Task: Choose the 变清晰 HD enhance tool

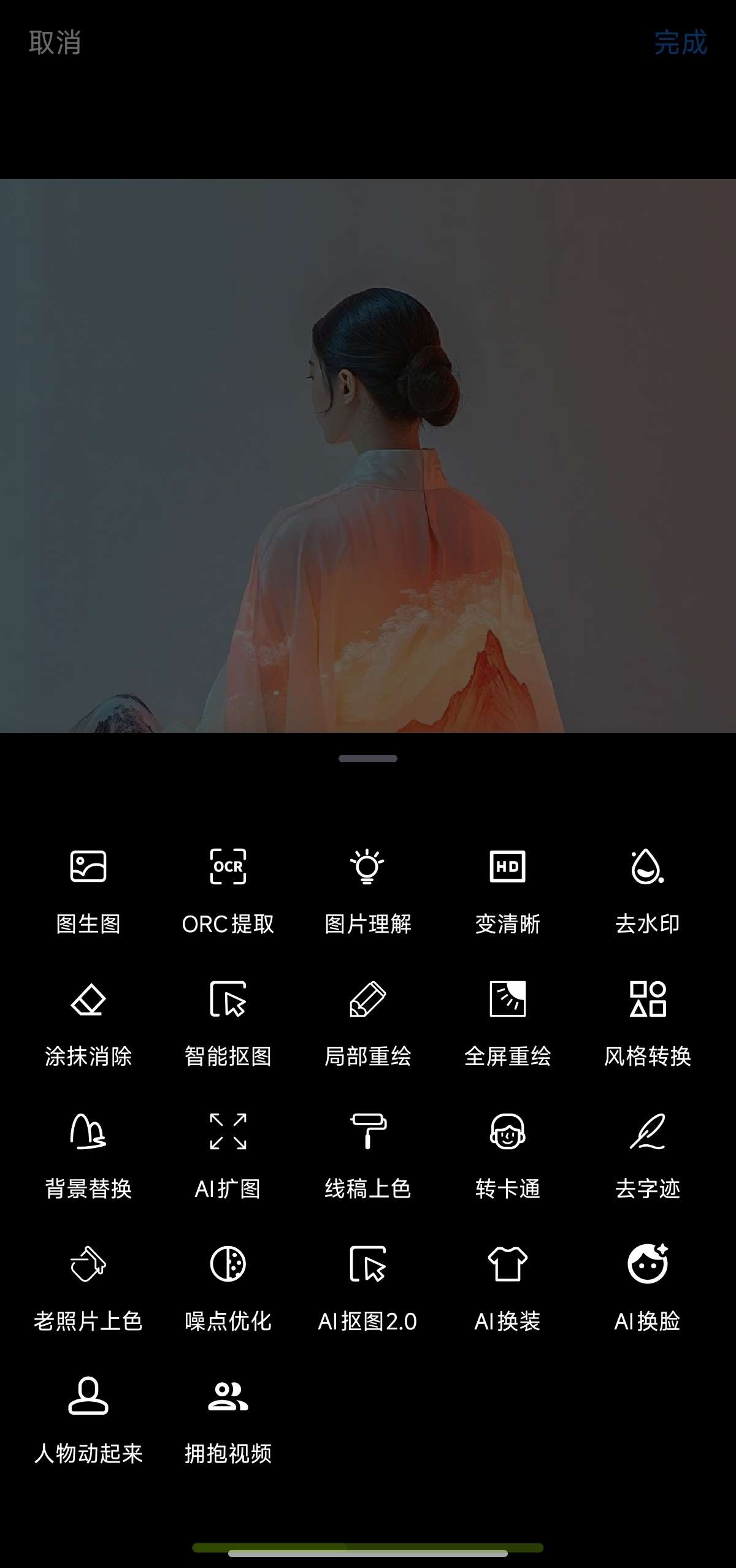Action: tap(507, 889)
